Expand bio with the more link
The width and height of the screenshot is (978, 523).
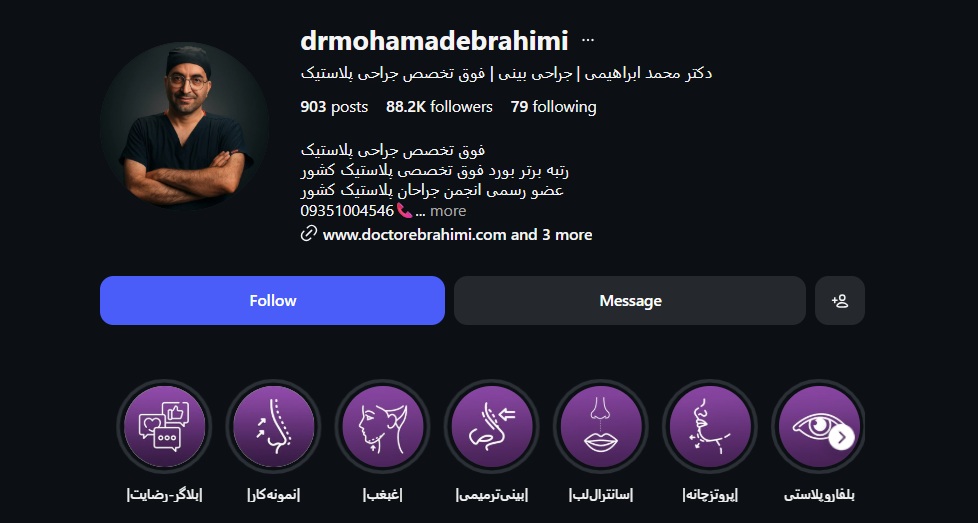(x=448, y=211)
